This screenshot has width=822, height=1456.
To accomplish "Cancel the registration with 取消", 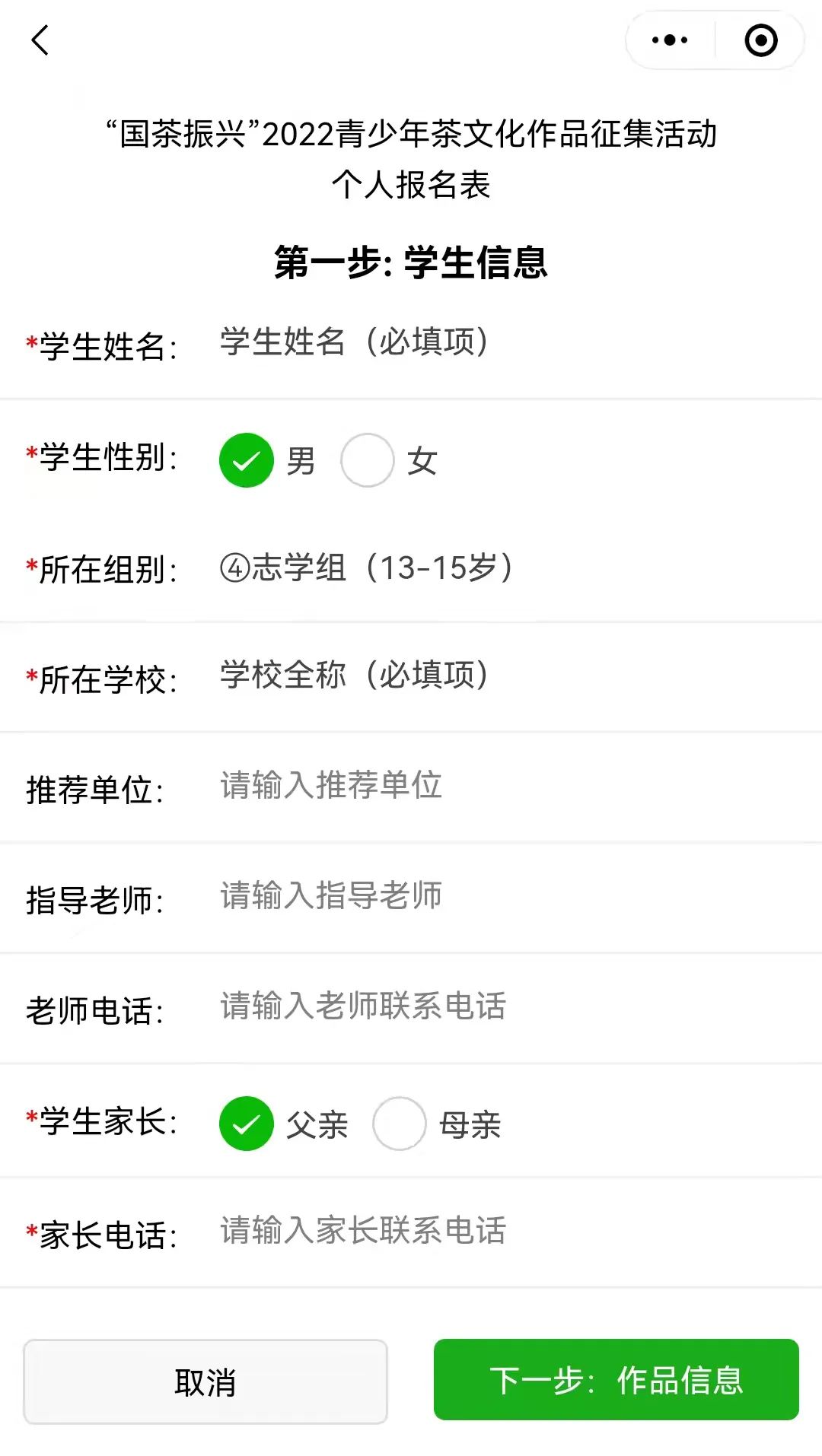I will [x=205, y=1381].
